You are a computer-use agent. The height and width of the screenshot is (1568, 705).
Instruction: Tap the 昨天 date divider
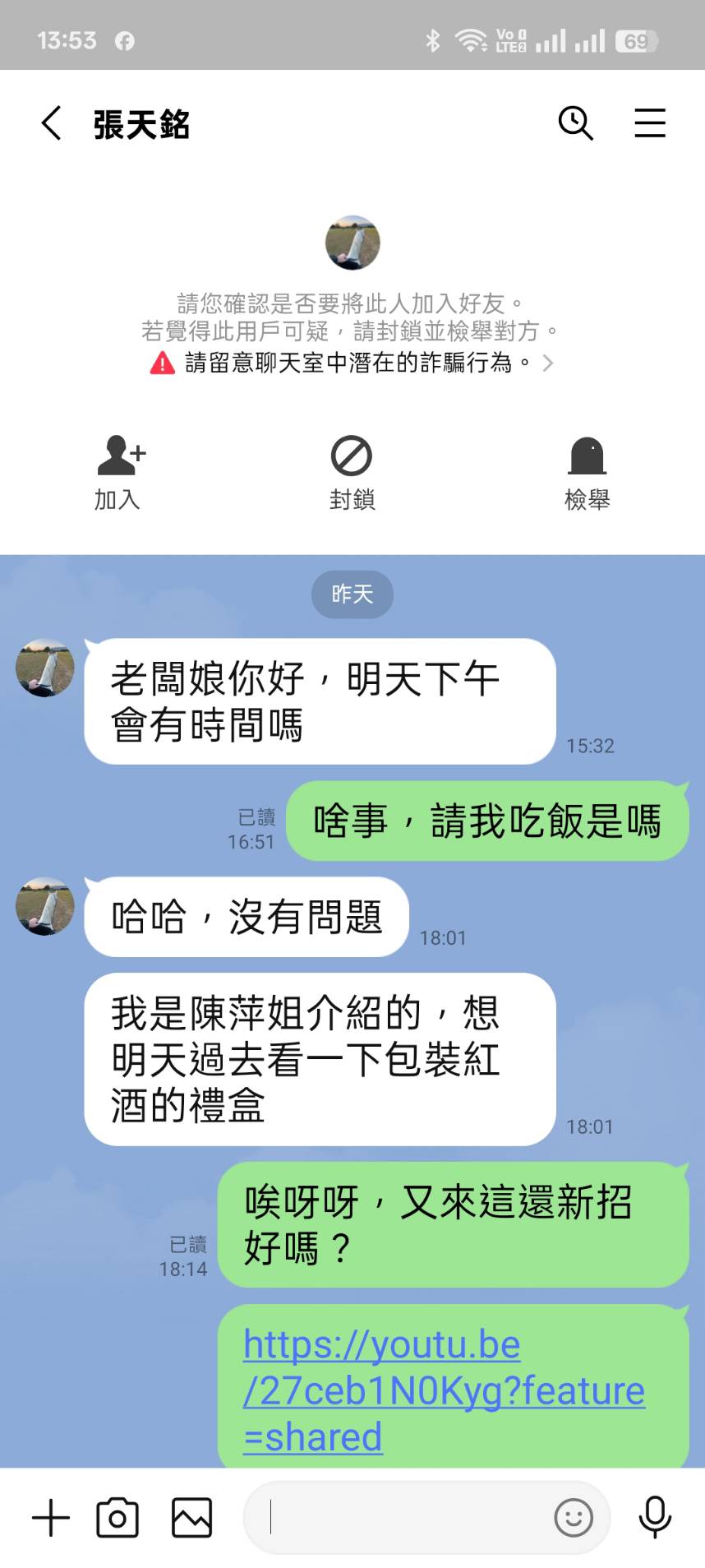coord(352,594)
